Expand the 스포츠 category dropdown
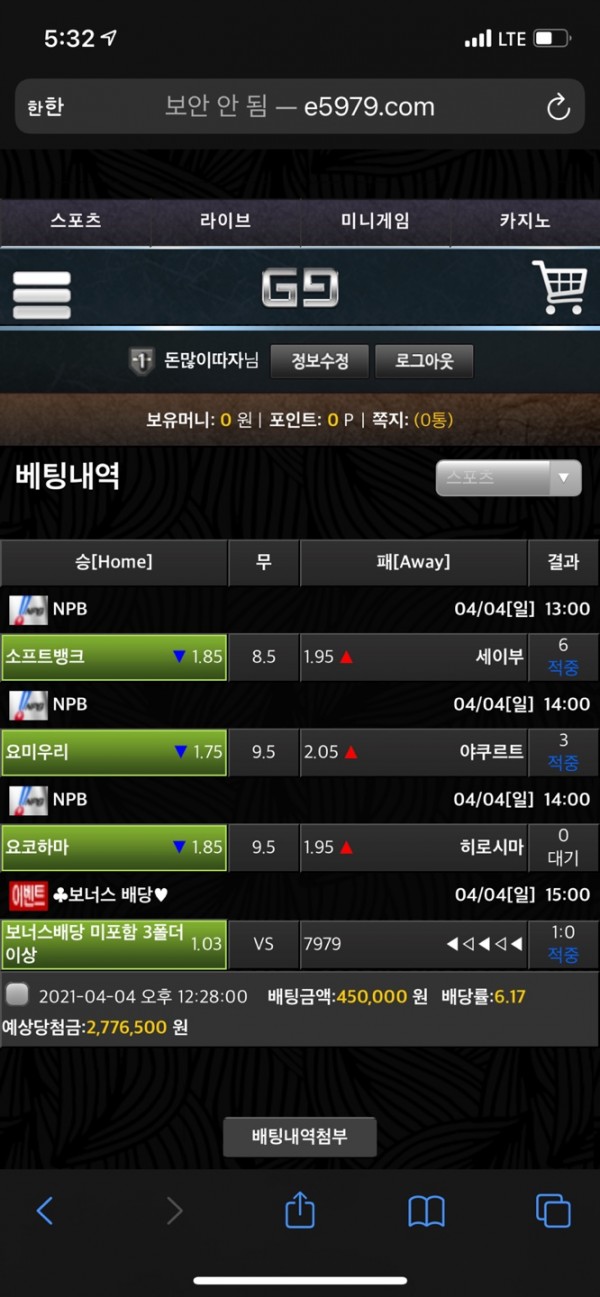Screen dimensions: 600x1297 point(508,477)
